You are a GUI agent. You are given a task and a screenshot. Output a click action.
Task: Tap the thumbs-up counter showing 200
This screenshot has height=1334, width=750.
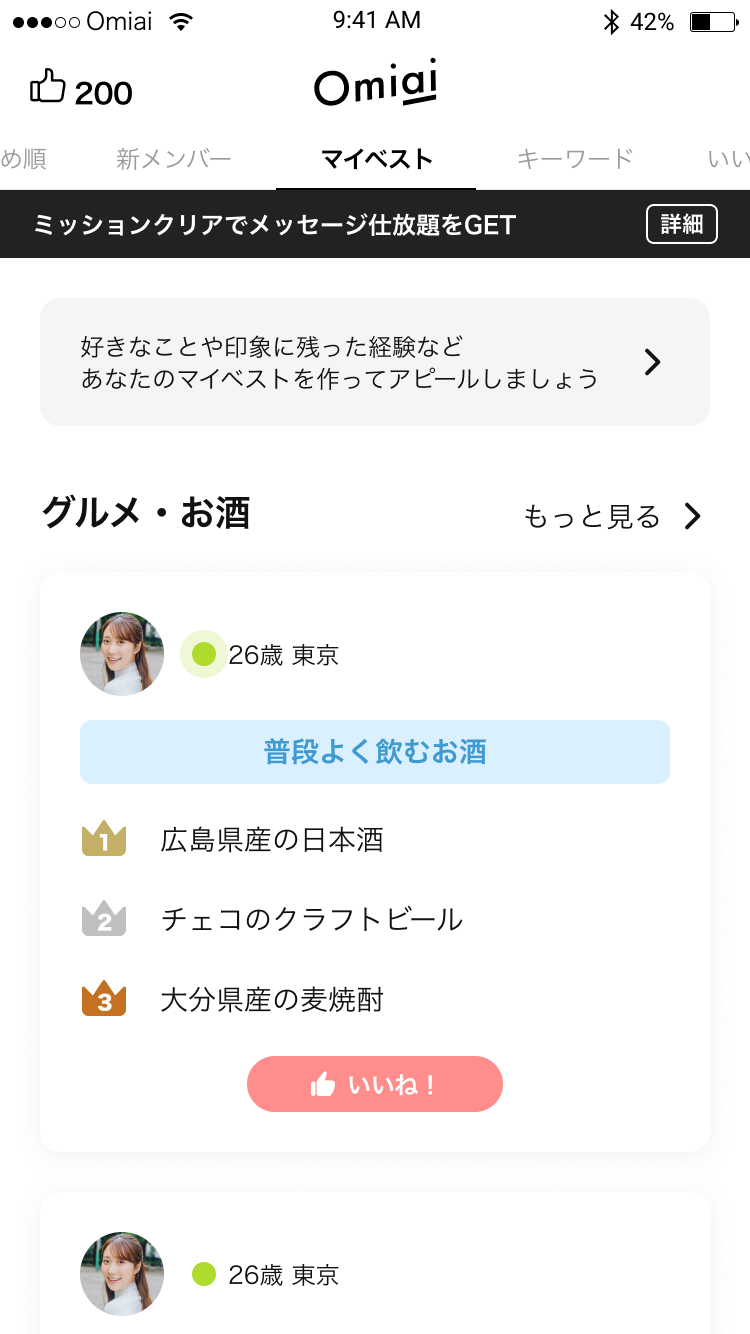tap(78, 90)
